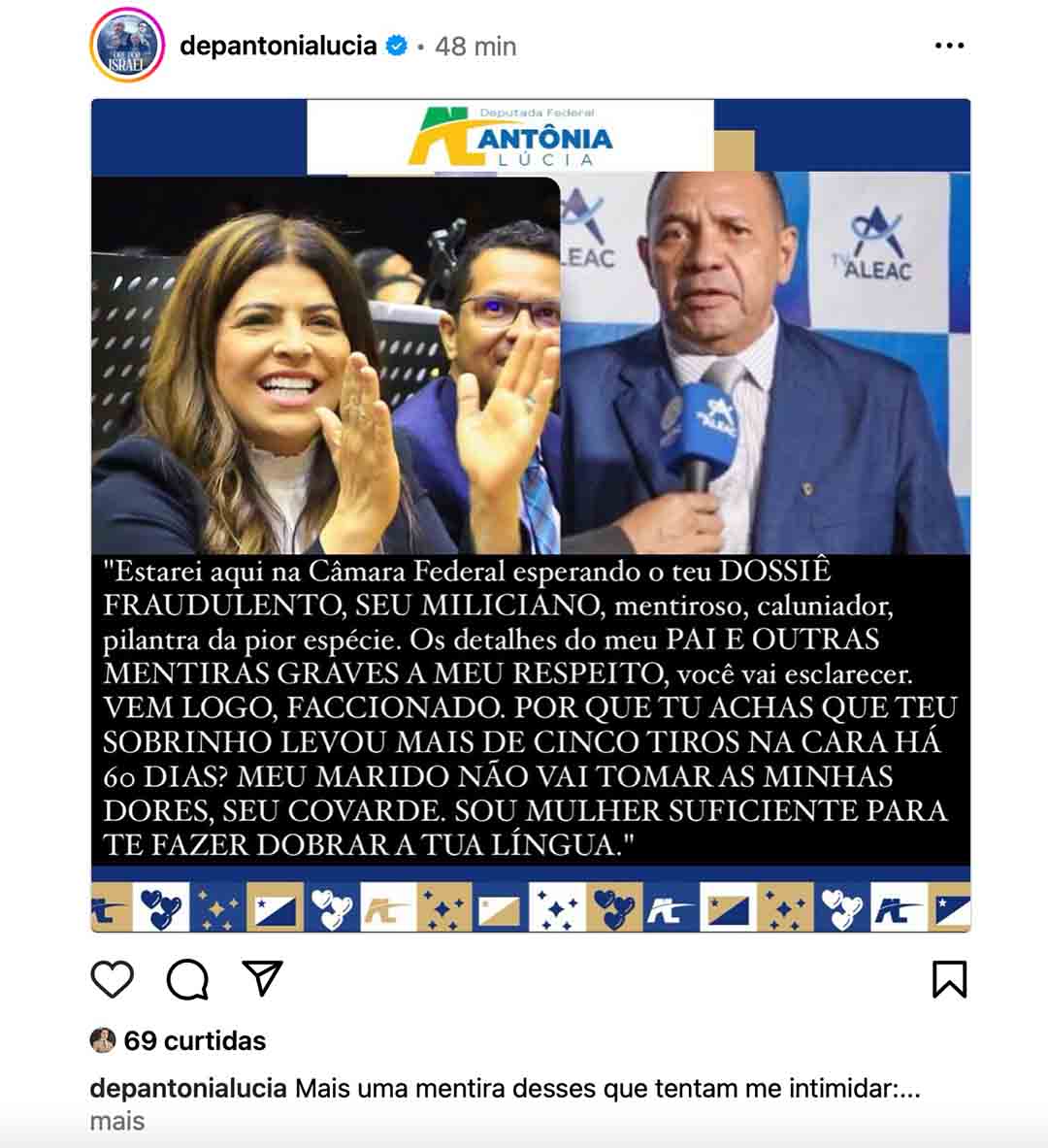Open the post's three-dot options menu
Image resolution: width=1048 pixels, height=1148 pixels.
[x=948, y=46]
